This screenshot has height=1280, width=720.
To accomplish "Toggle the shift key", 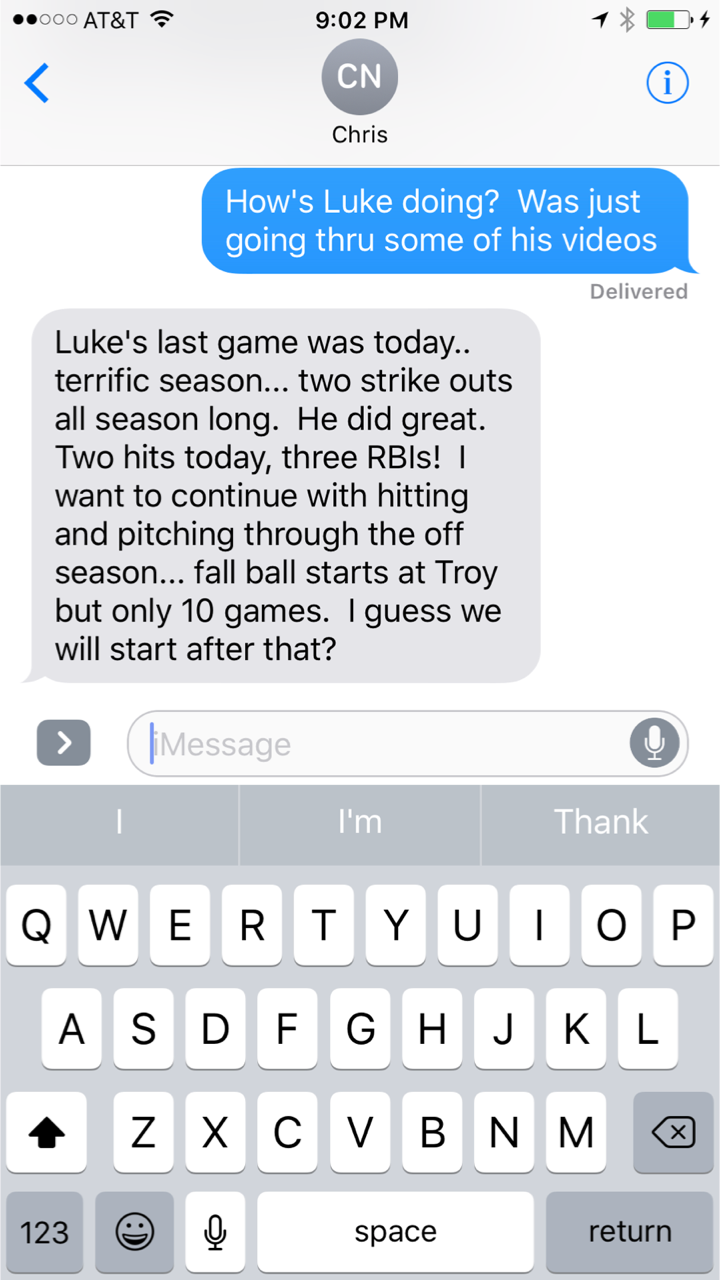I will tap(46, 1132).
